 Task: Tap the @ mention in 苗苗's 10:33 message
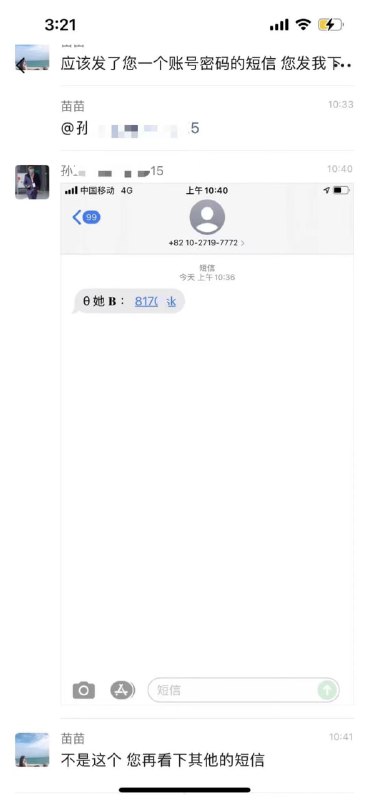[x=130, y=128]
